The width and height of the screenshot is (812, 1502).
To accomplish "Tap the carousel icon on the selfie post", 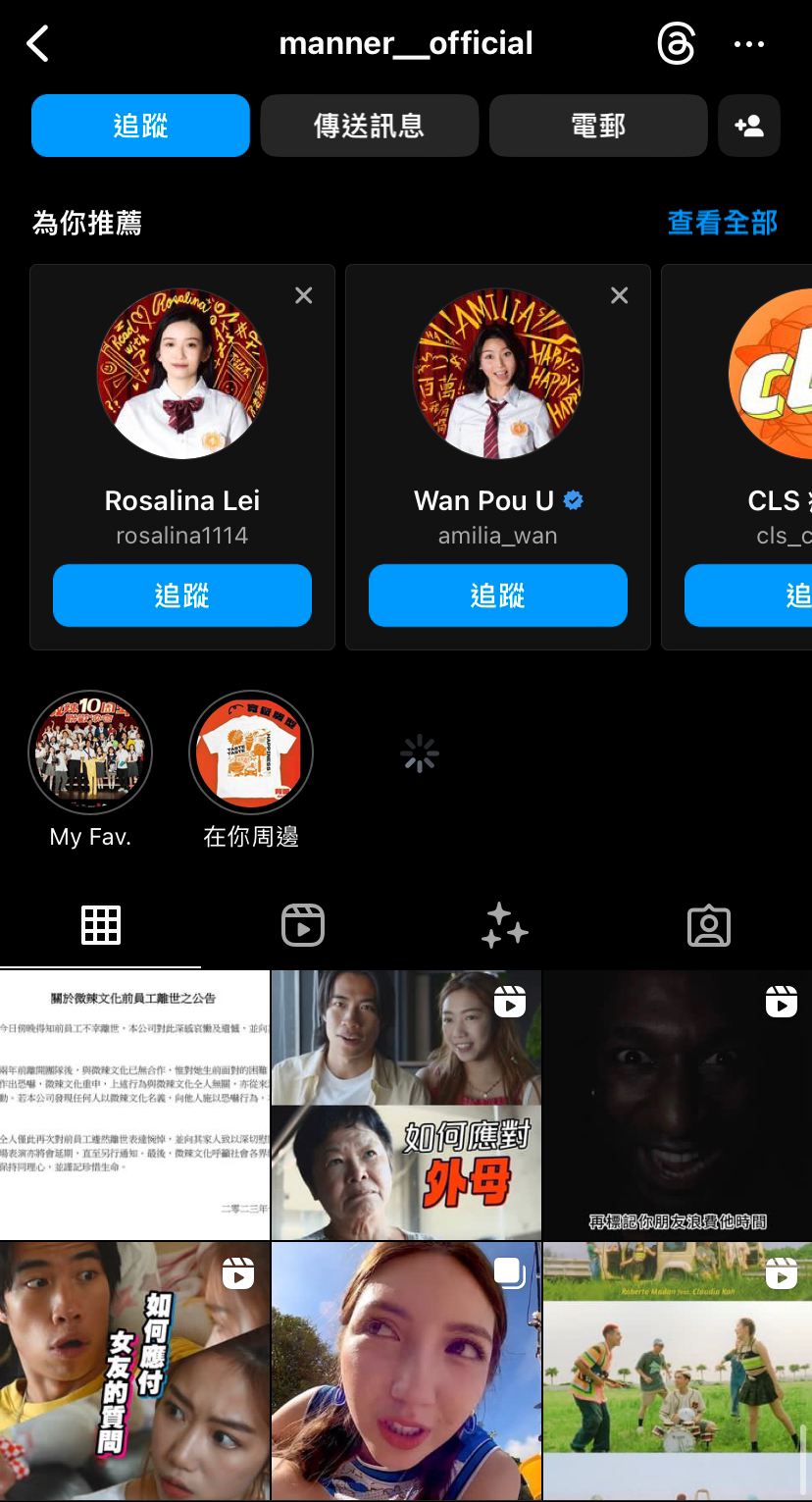I will (x=510, y=1272).
